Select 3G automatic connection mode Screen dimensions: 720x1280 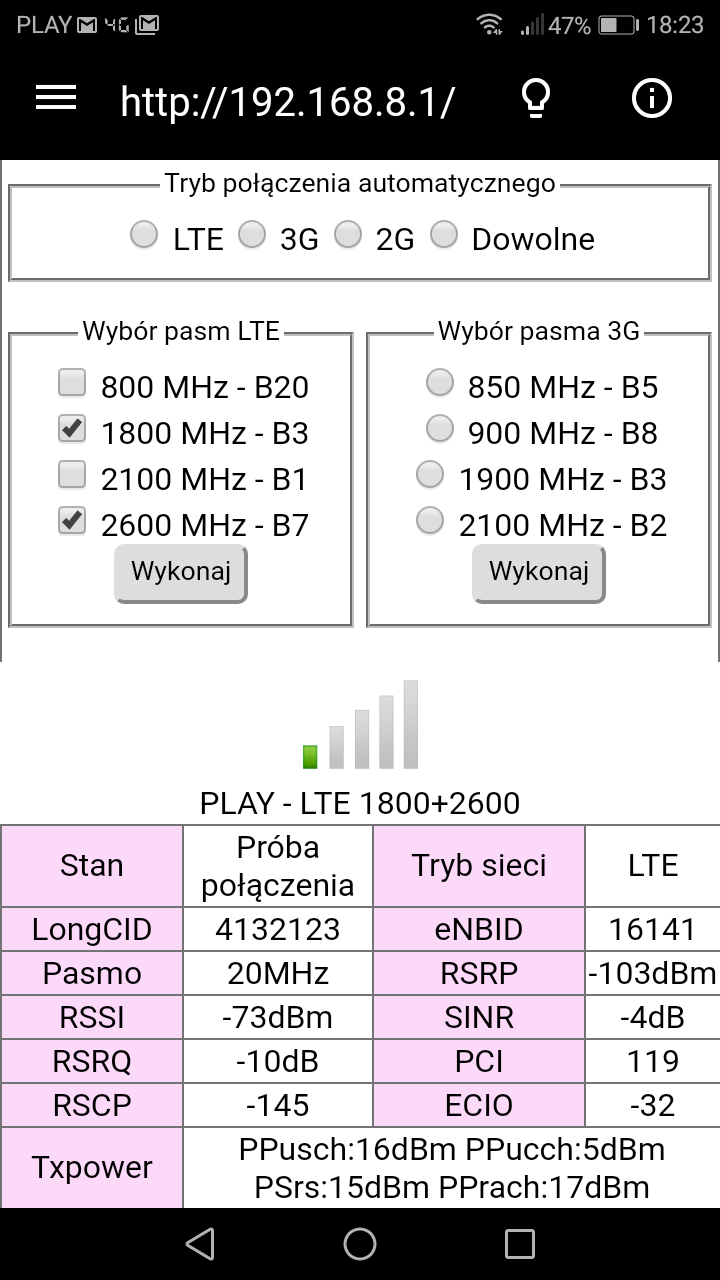point(252,235)
